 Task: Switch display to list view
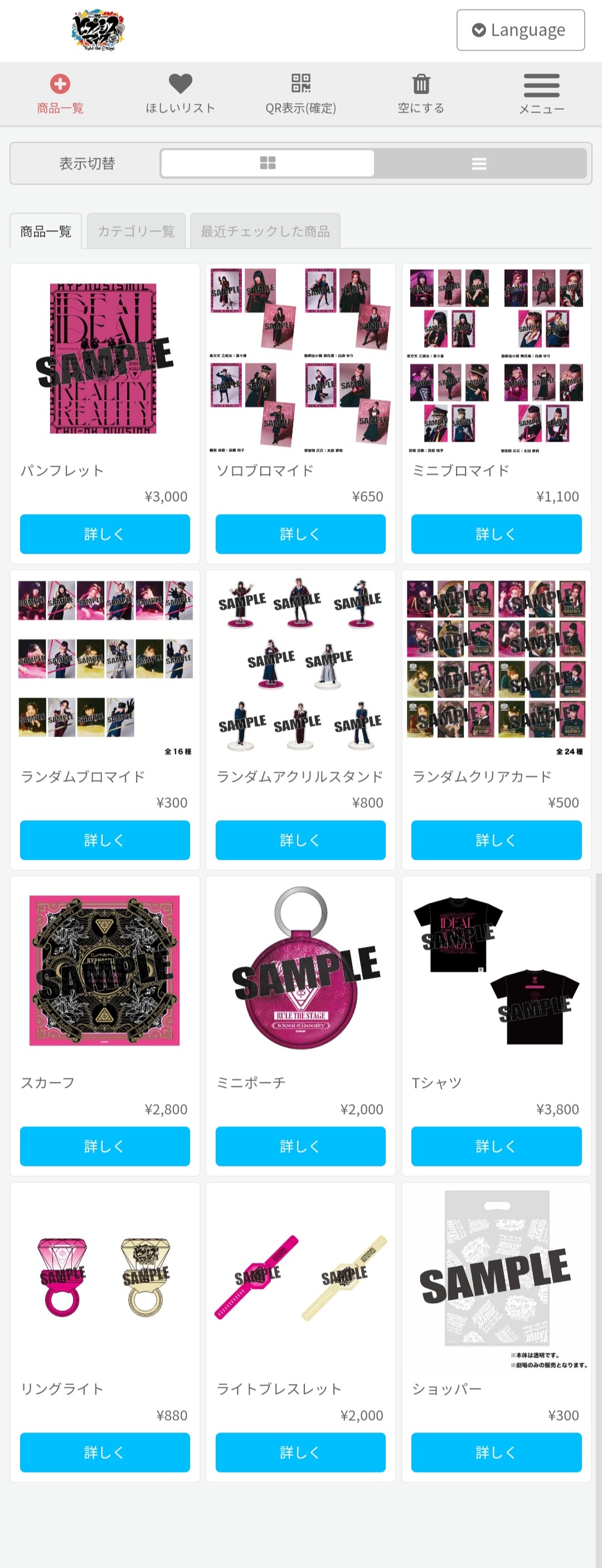tap(479, 163)
